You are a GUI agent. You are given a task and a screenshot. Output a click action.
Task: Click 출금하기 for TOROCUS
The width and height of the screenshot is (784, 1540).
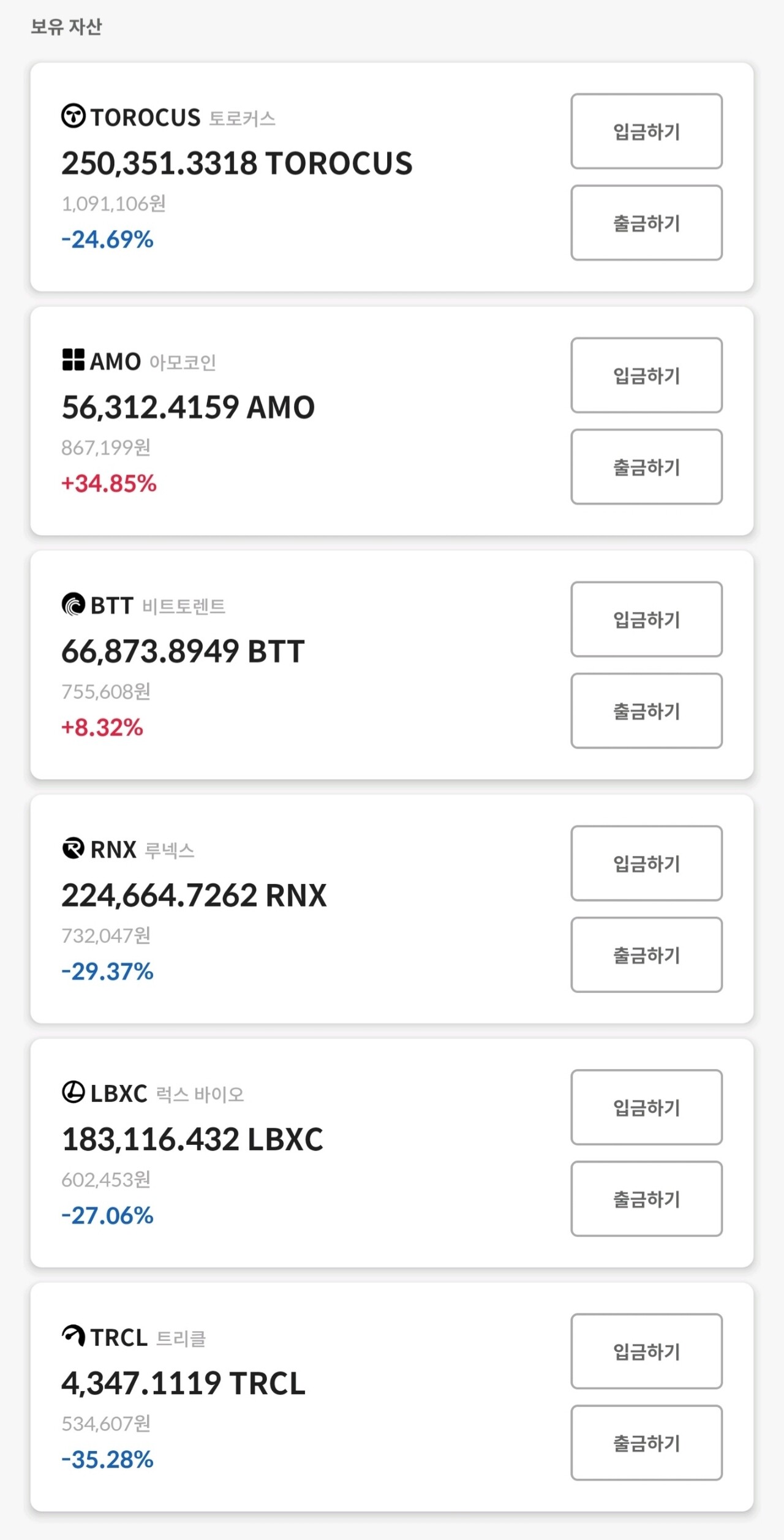point(646,223)
